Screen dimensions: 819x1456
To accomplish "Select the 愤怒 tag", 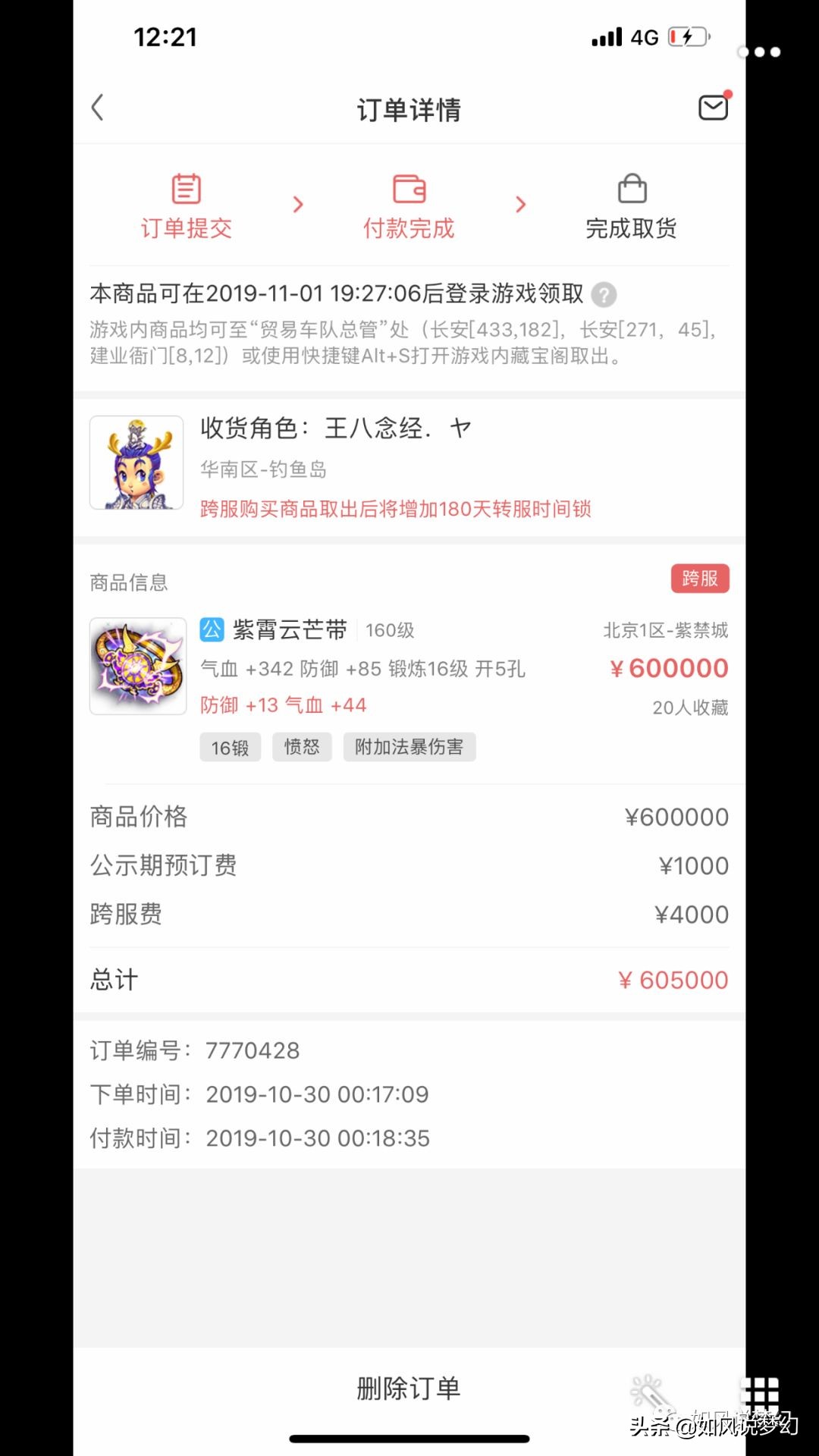I will coord(302,747).
